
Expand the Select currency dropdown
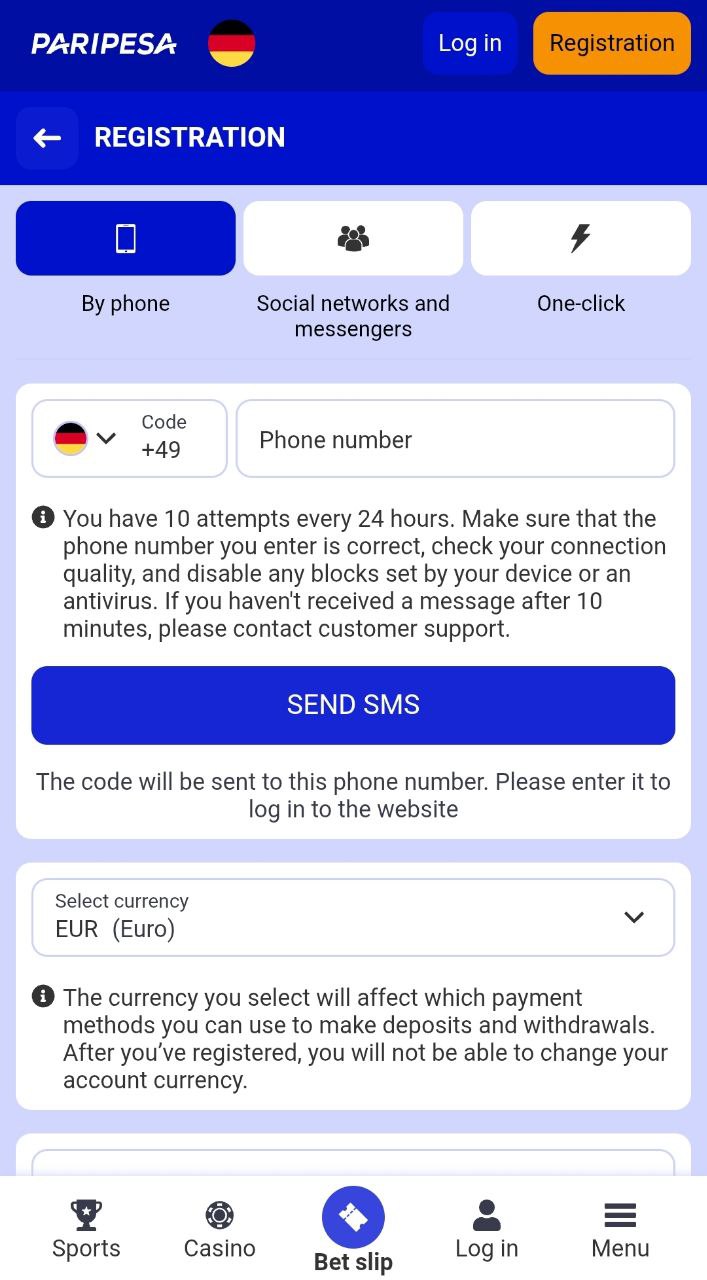click(x=353, y=917)
